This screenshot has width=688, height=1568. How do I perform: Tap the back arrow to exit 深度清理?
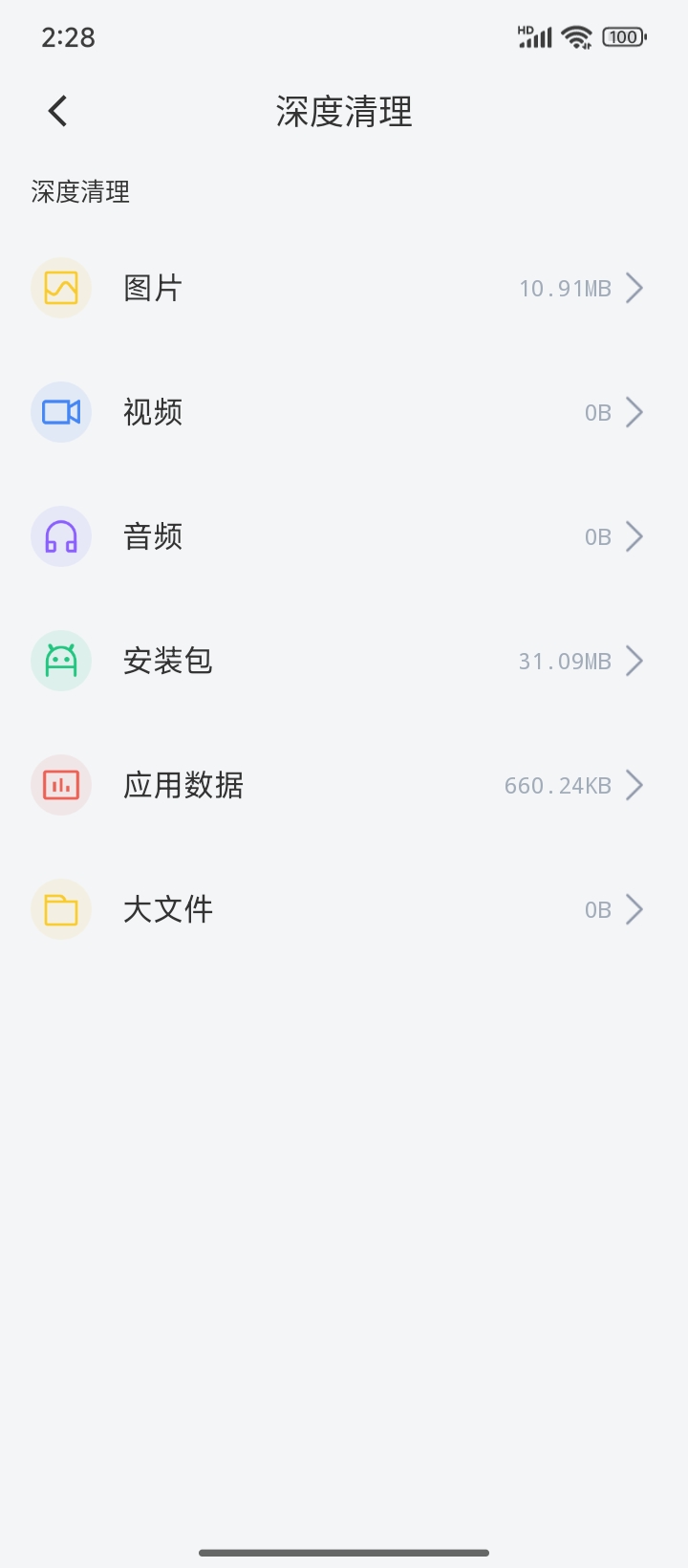[x=55, y=110]
